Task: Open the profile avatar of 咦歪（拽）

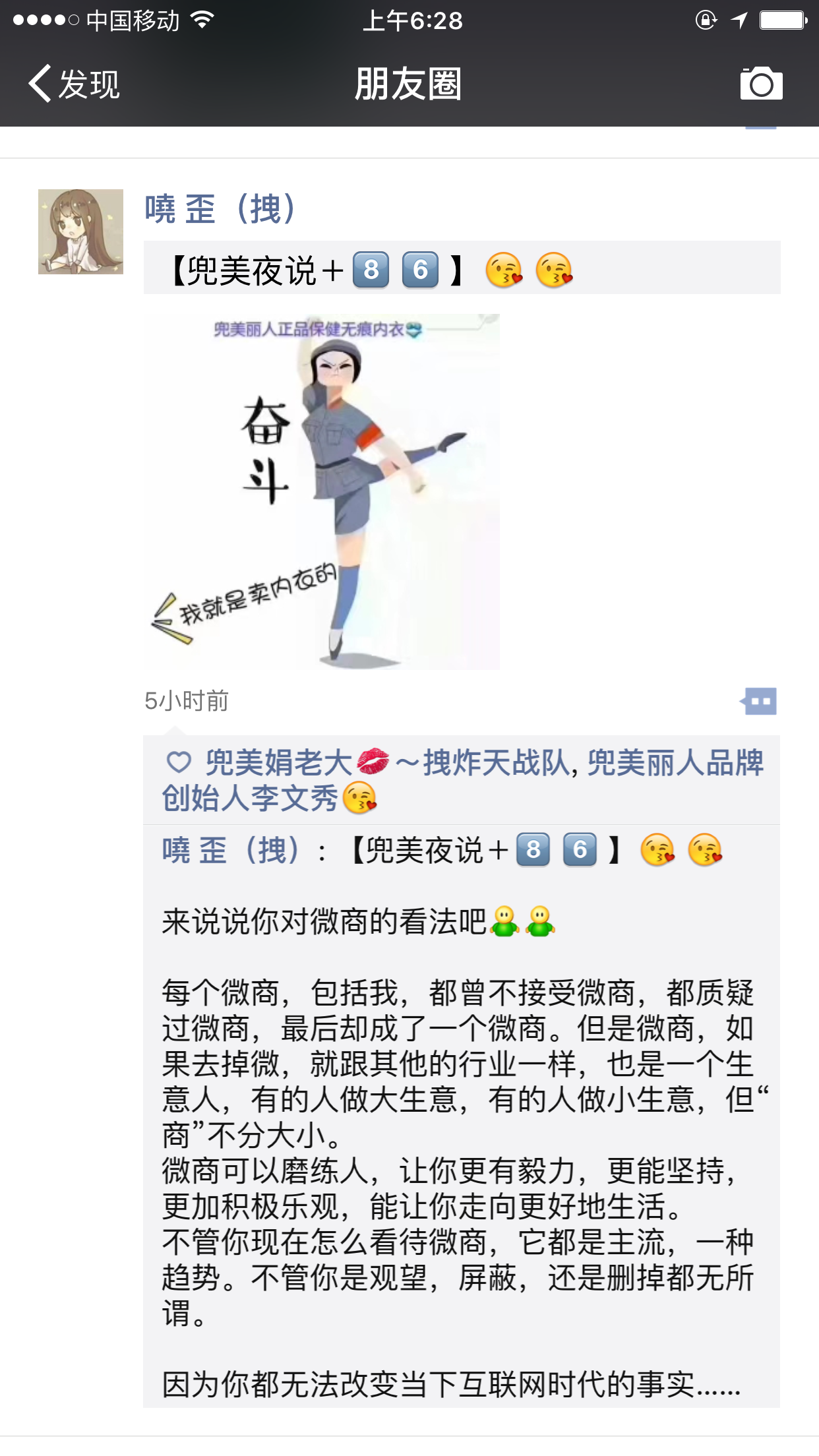Action: click(x=80, y=231)
